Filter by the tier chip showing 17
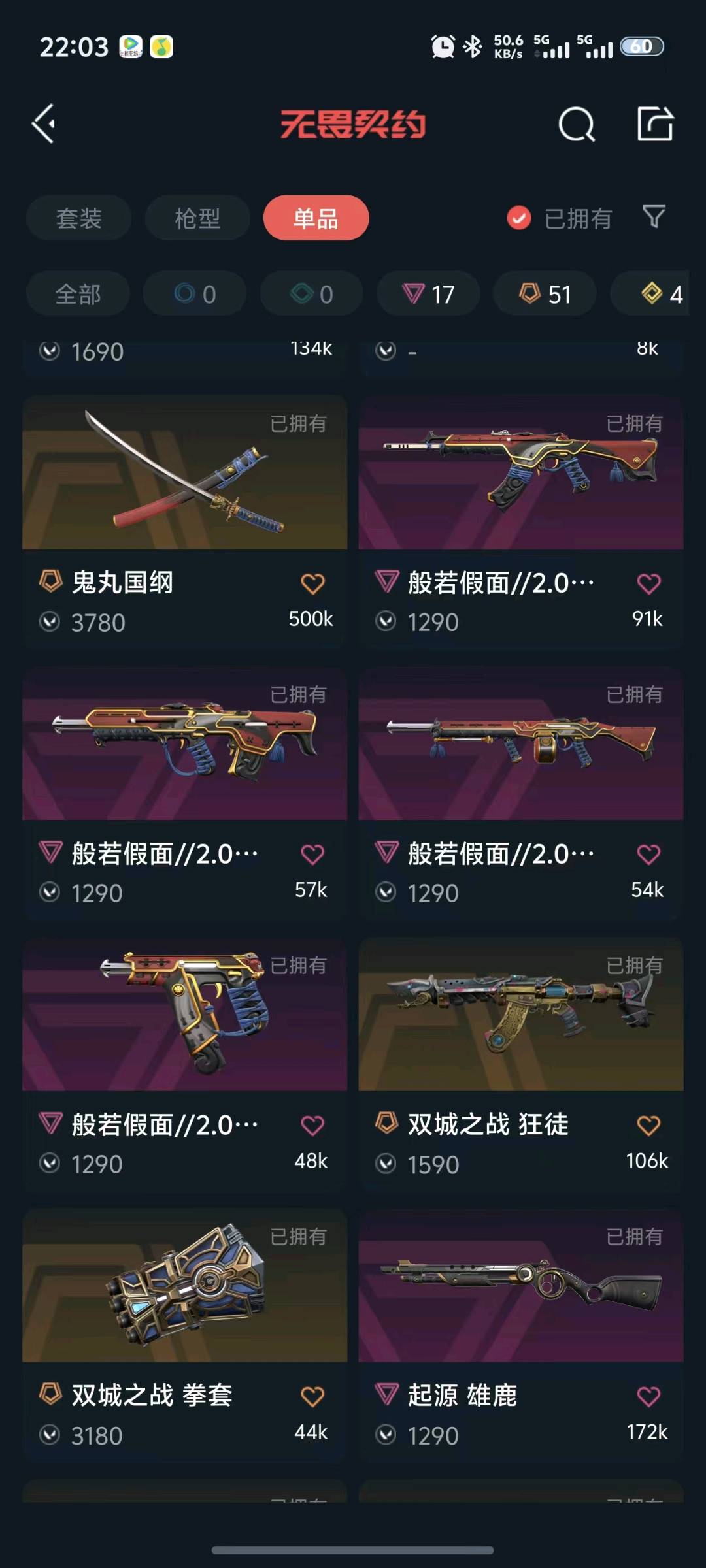This screenshot has height=1568, width=706. pyautogui.click(x=428, y=295)
